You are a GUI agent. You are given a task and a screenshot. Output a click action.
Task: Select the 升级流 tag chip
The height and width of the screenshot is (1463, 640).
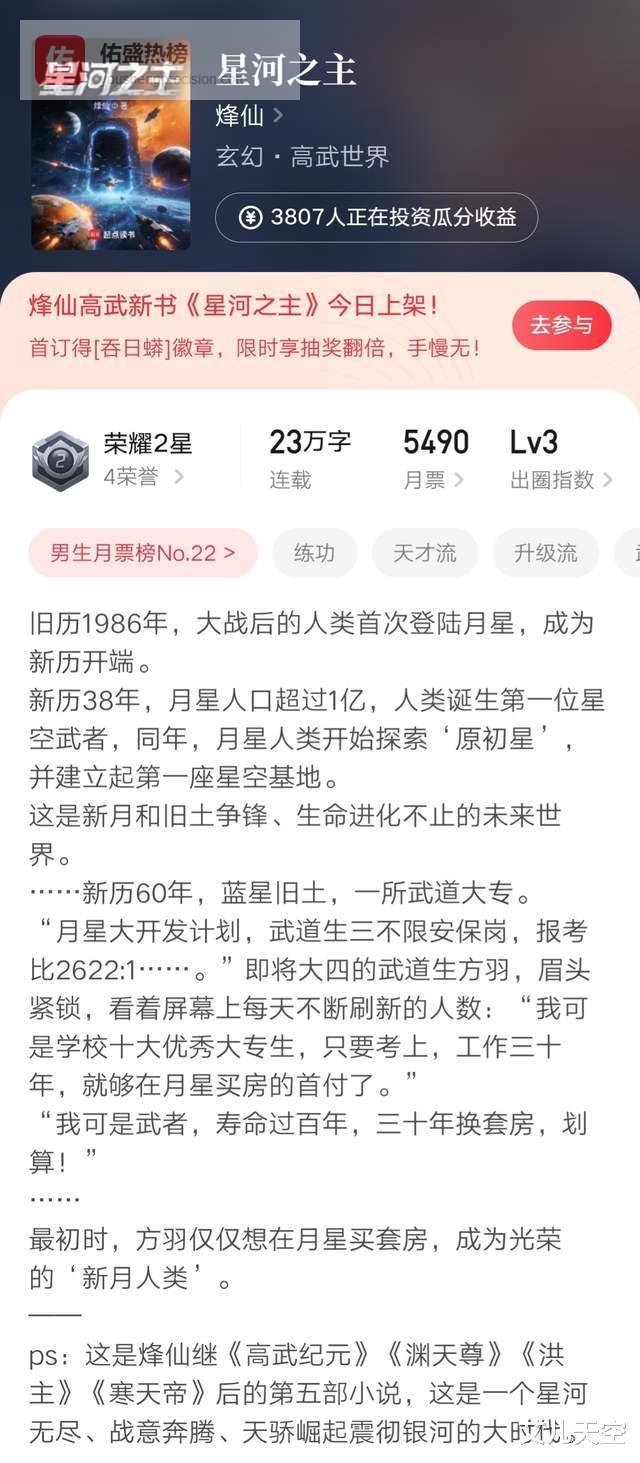(545, 553)
